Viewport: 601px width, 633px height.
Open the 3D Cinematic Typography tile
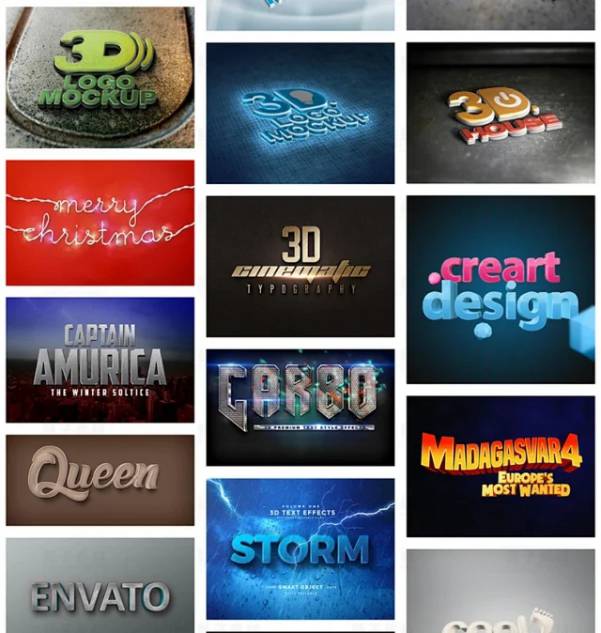[300, 266]
